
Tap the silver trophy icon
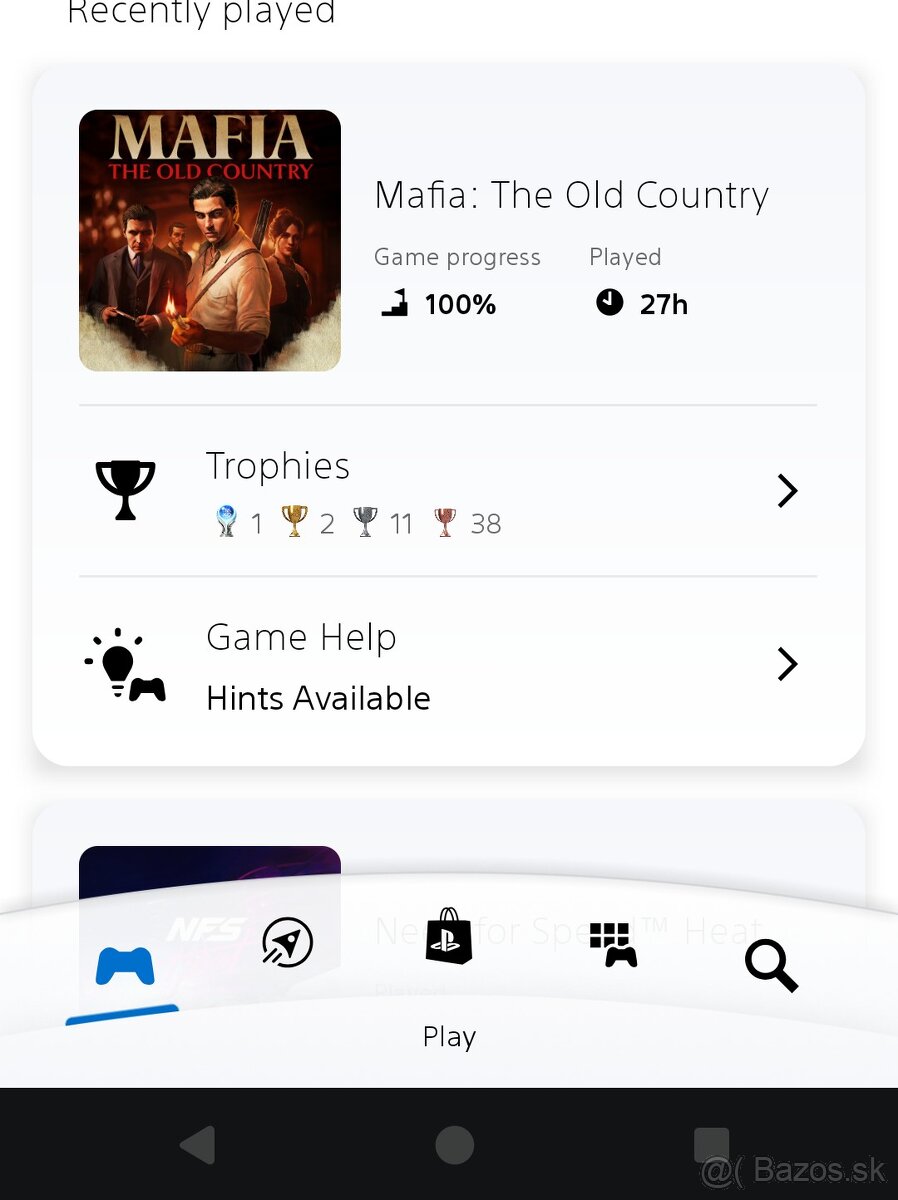[x=365, y=520]
